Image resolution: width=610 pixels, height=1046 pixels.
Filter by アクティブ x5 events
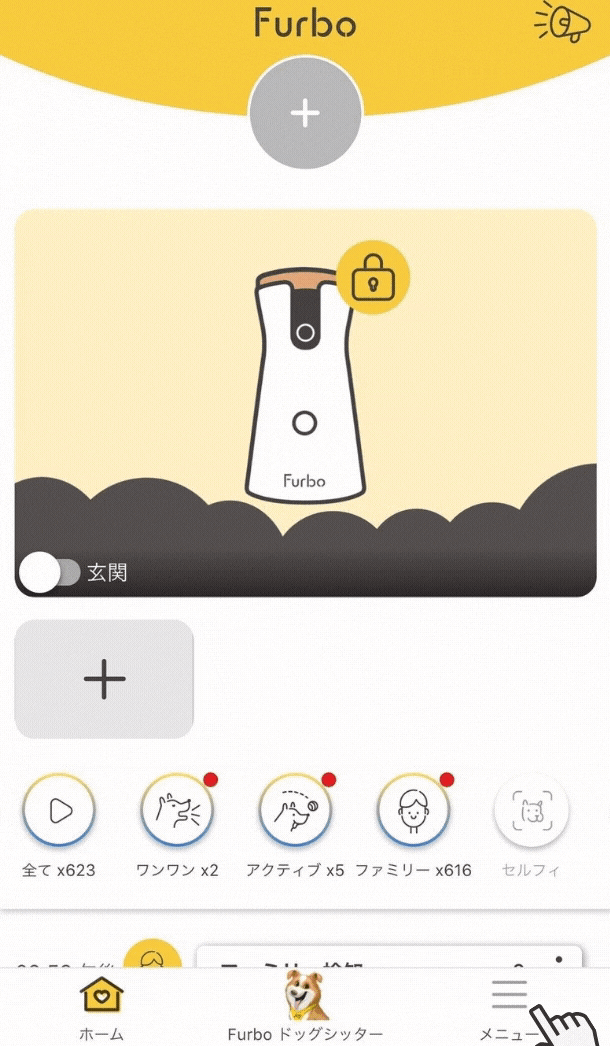click(x=295, y=810)
